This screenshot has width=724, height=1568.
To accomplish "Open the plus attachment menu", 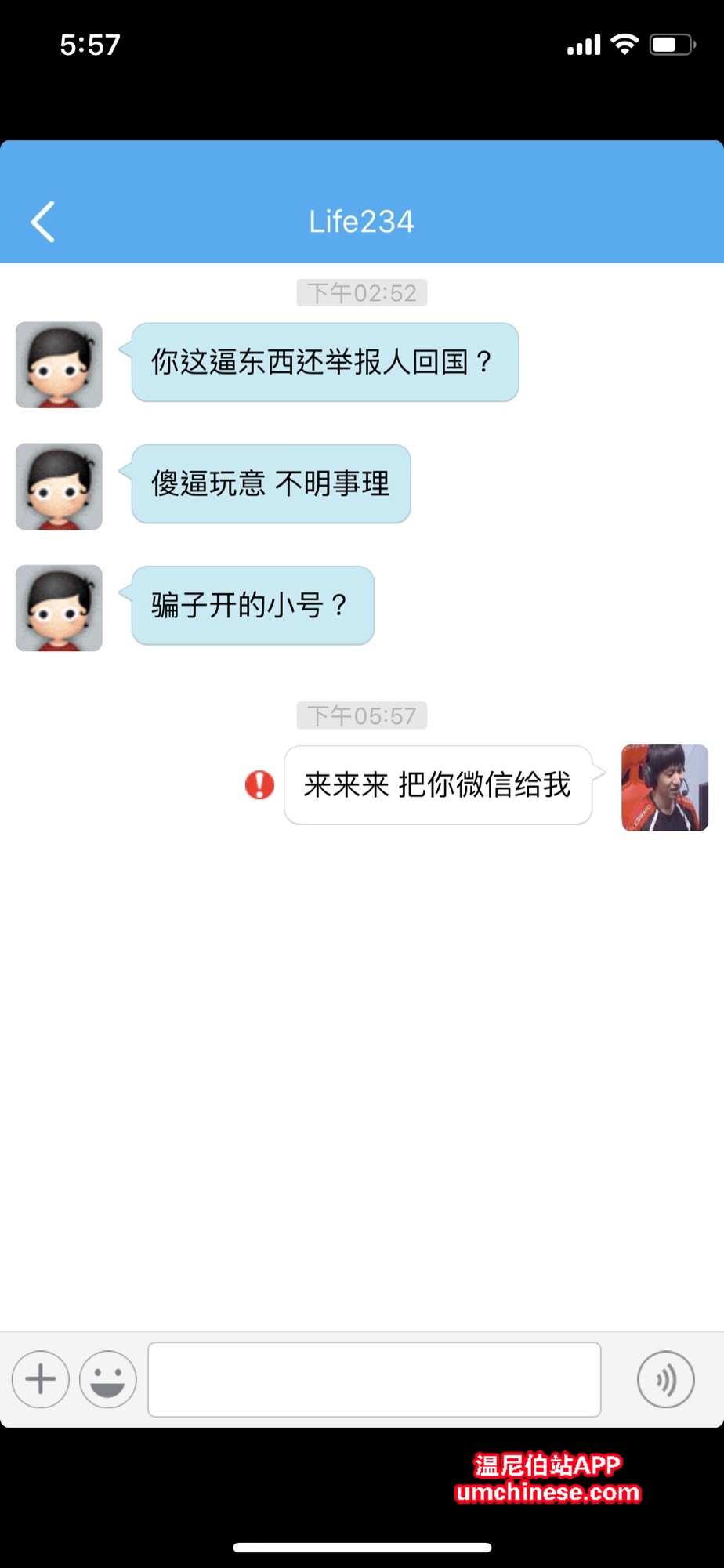I will coord(41,1379).
